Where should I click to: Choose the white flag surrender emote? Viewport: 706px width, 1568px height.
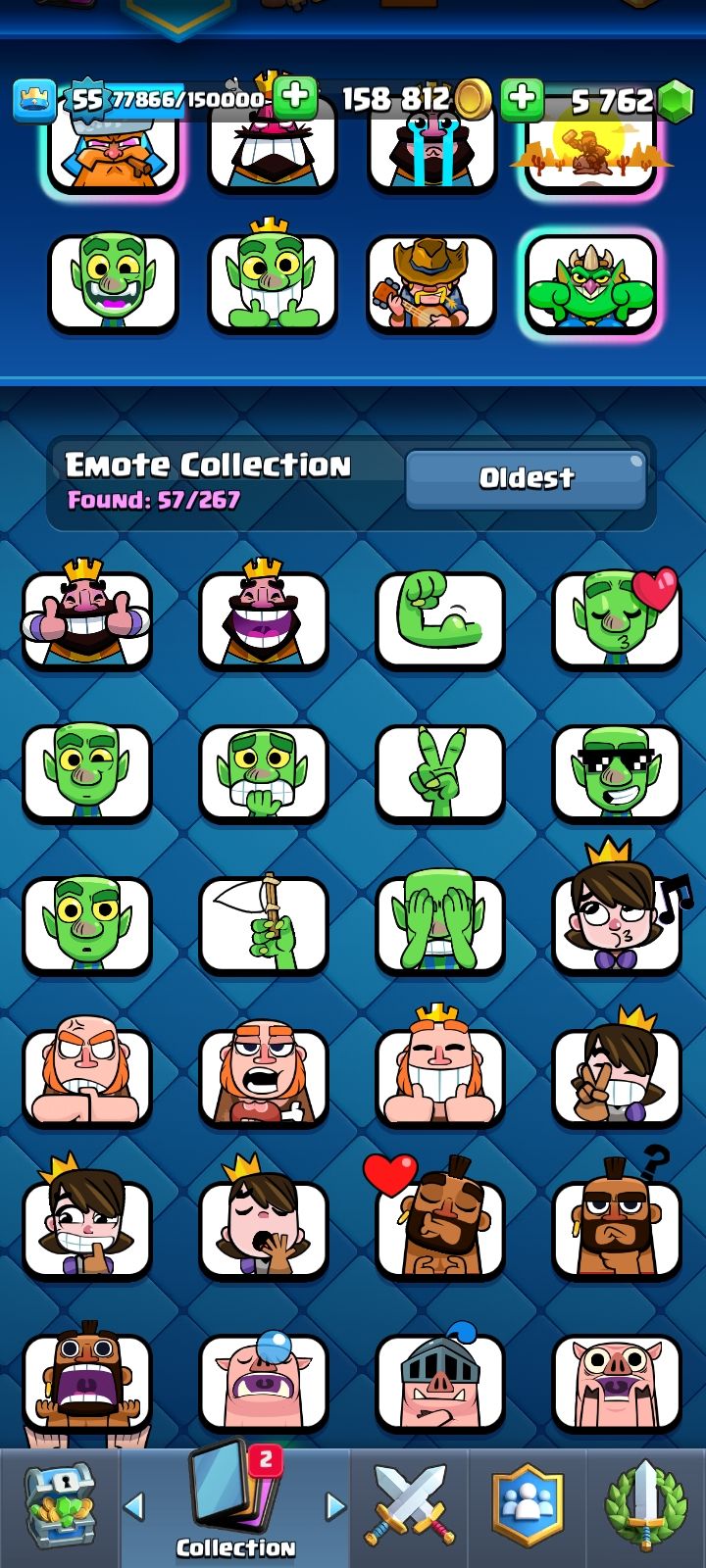tap(263, 925)
